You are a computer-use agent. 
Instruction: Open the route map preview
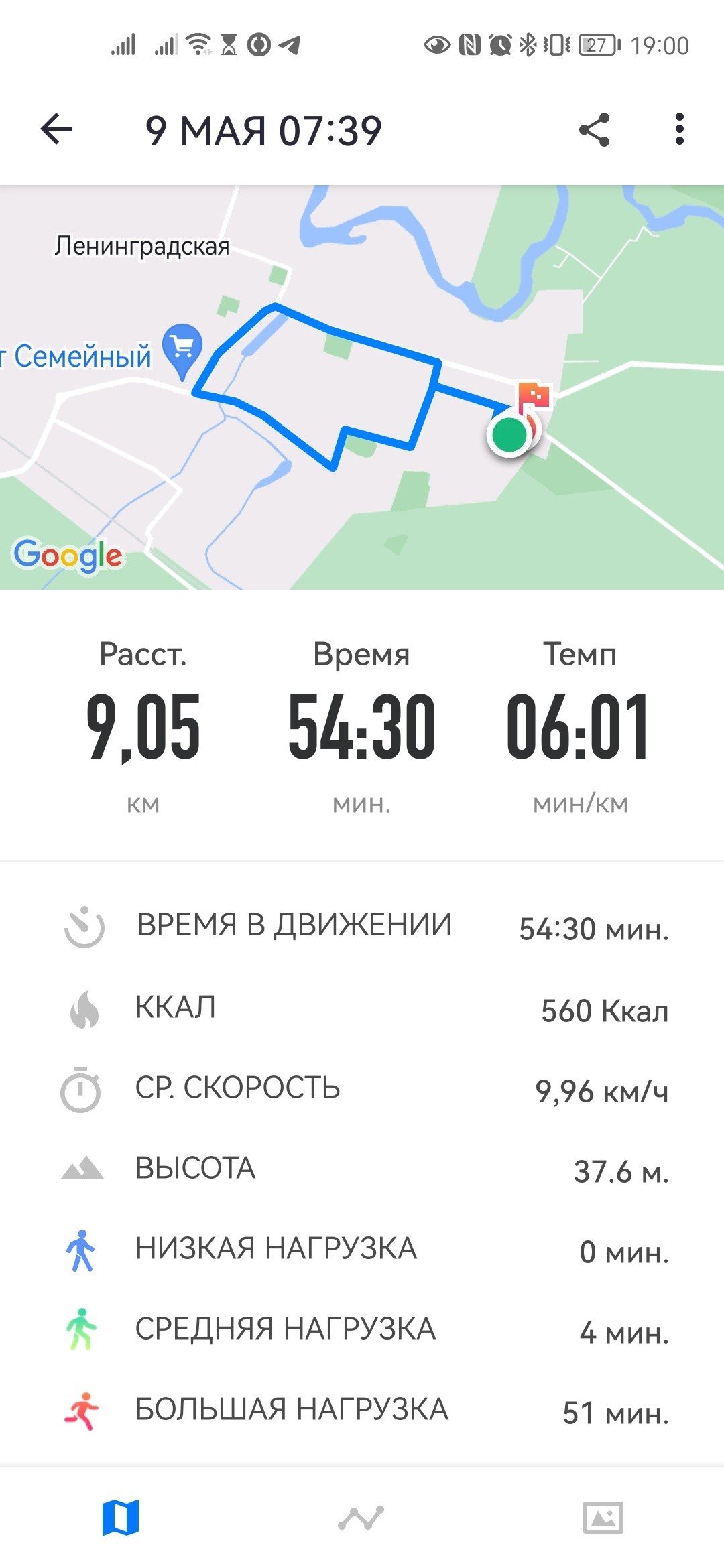pos(362,387)
